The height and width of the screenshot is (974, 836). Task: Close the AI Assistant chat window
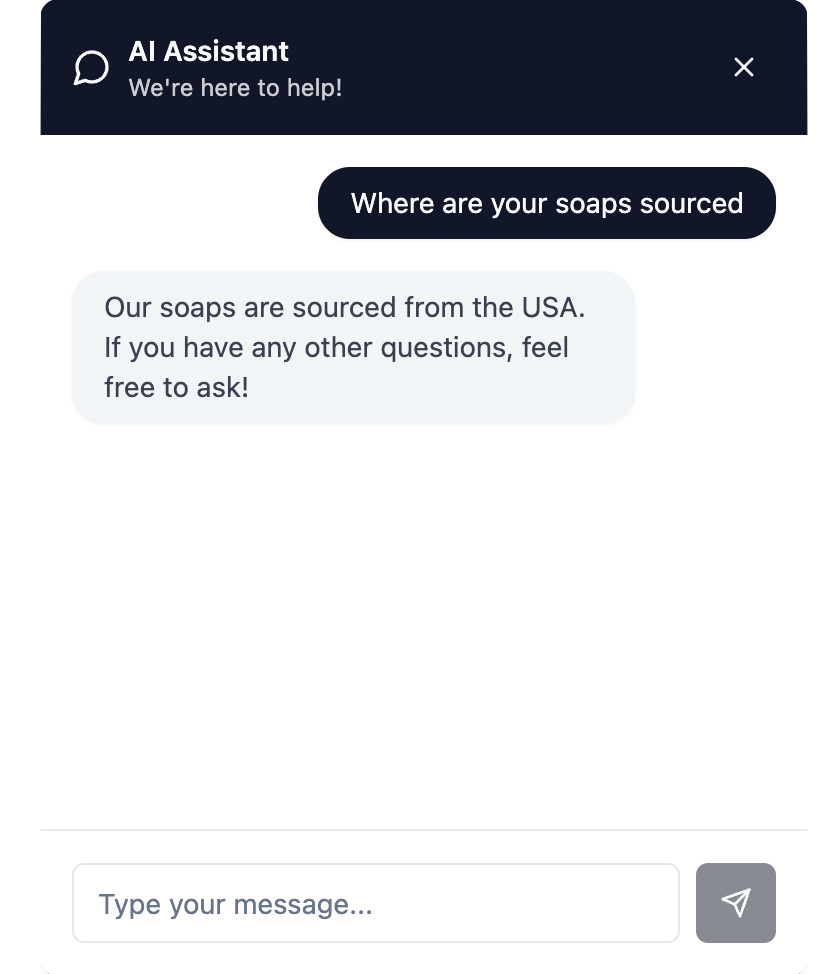coord(743,67)
